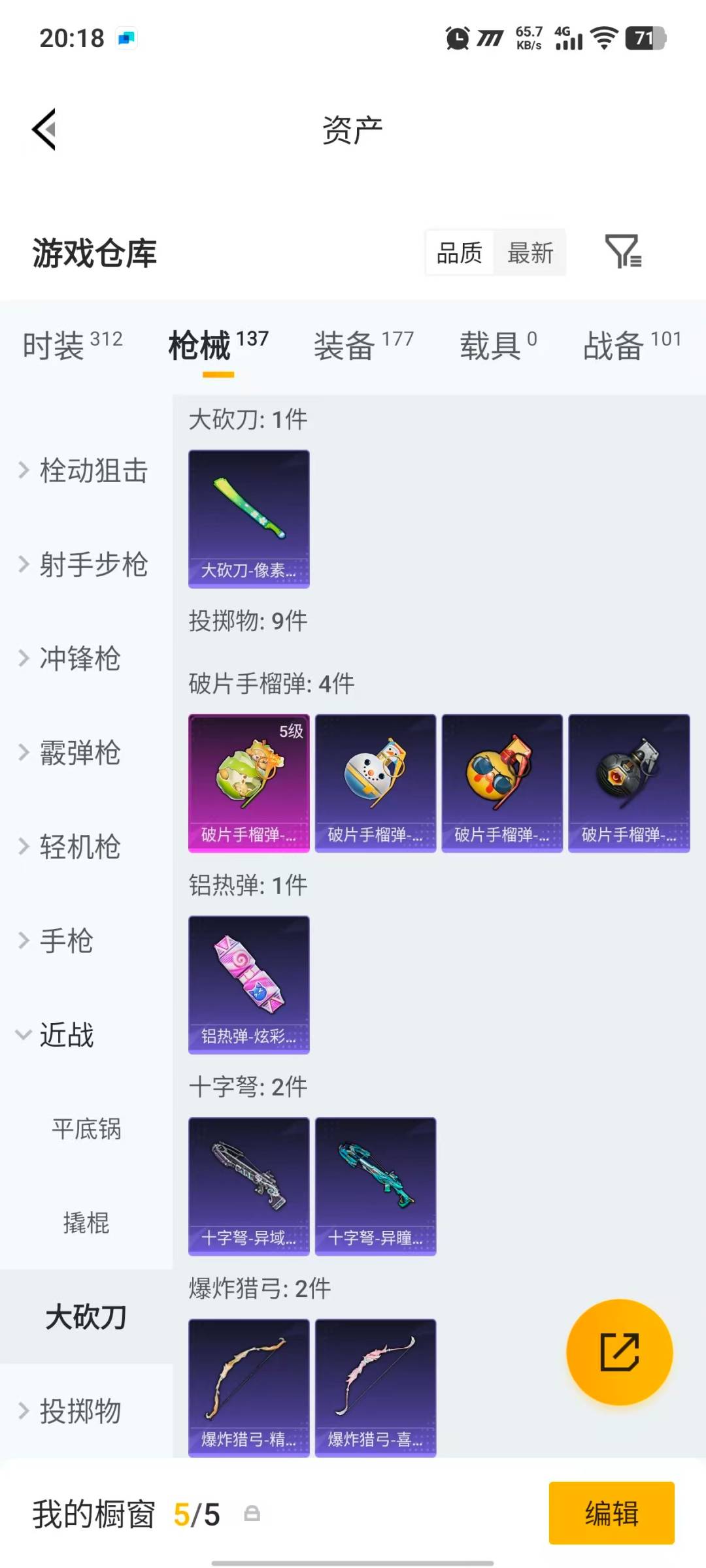Tap the alarm clock status bar icon

(x=456, y=39)
